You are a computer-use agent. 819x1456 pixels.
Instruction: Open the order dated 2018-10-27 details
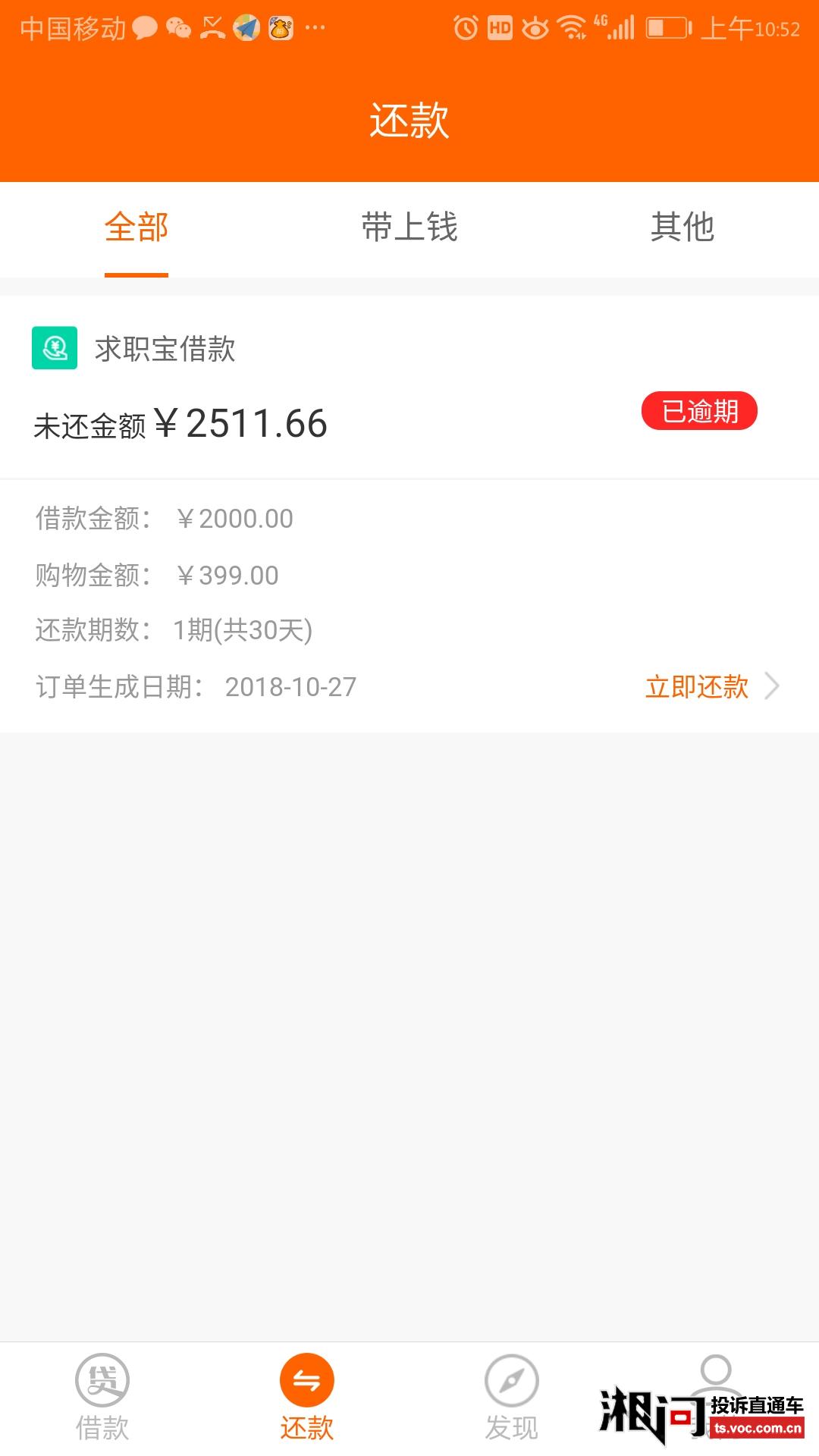[291, 687]
